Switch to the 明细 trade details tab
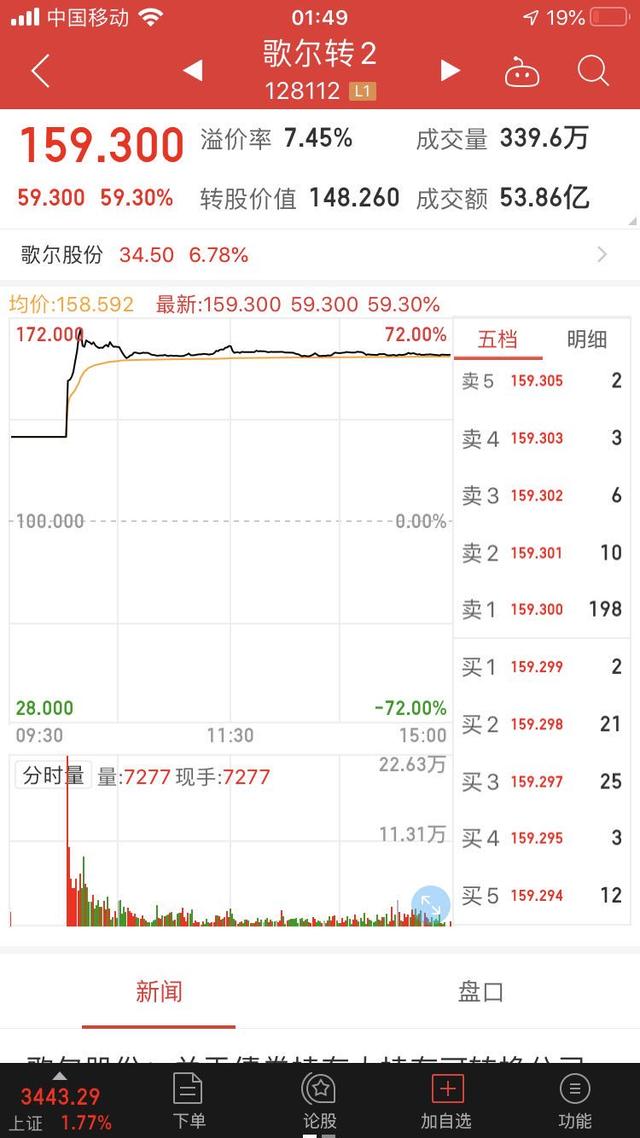This screenshot has height=1138, width=640. point(587,340)
